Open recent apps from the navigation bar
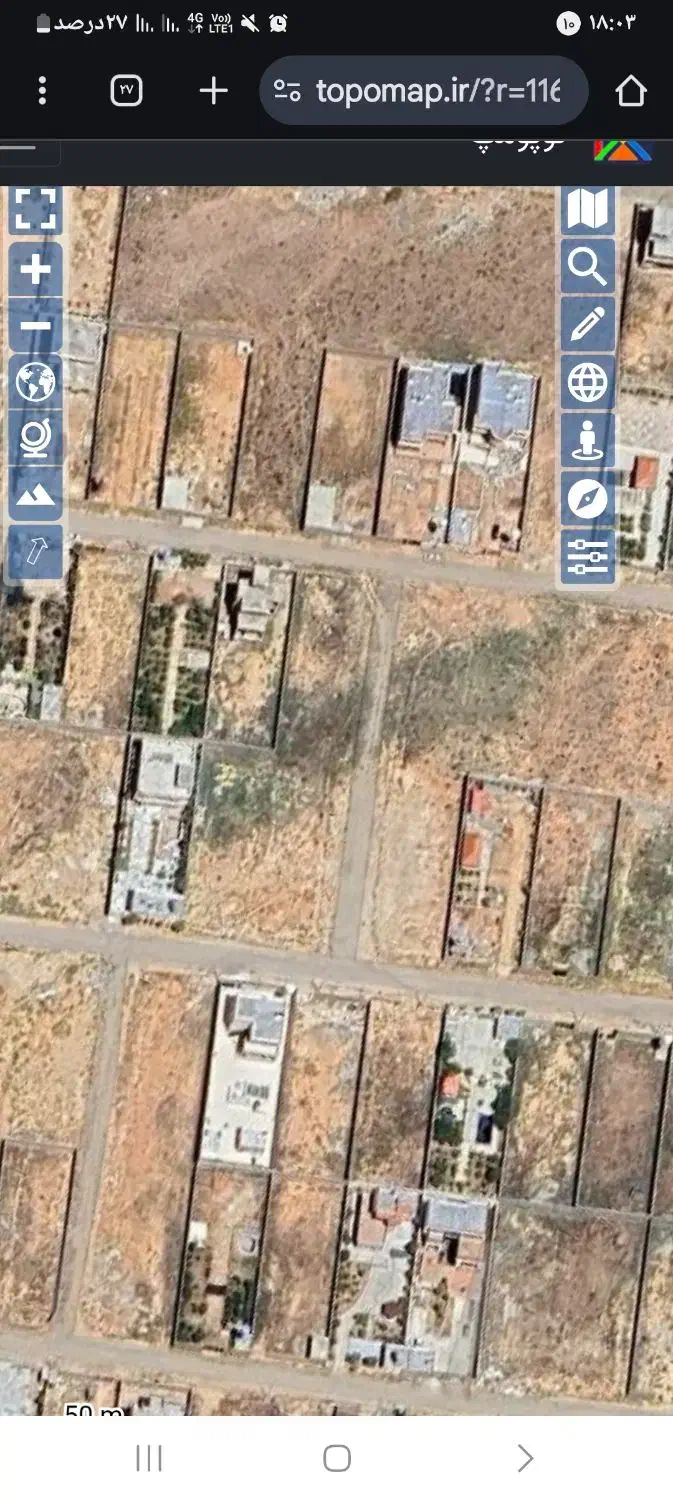Image resolution: width=673 pixels, height=1500 pixels. click(149, 1458)
